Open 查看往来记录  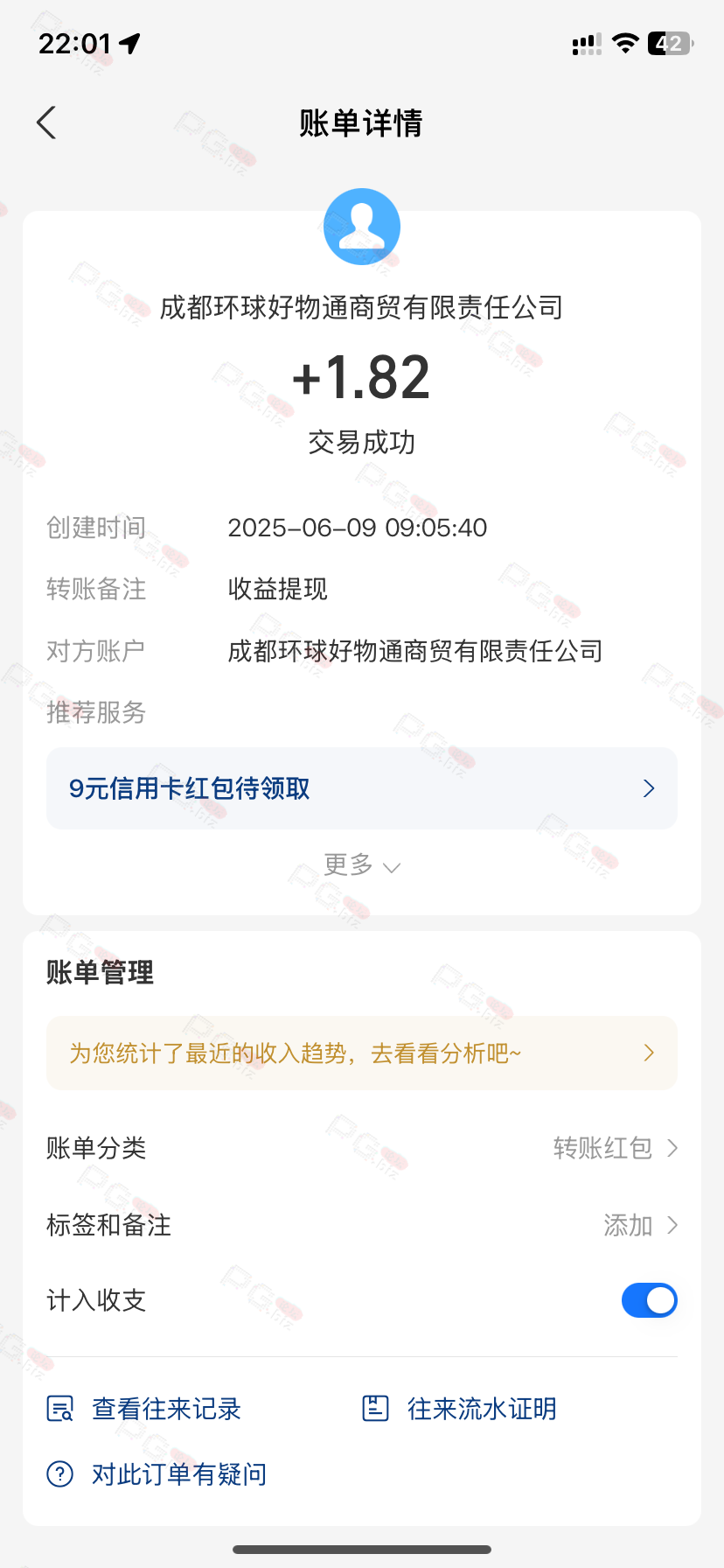tap(143, 1409)
